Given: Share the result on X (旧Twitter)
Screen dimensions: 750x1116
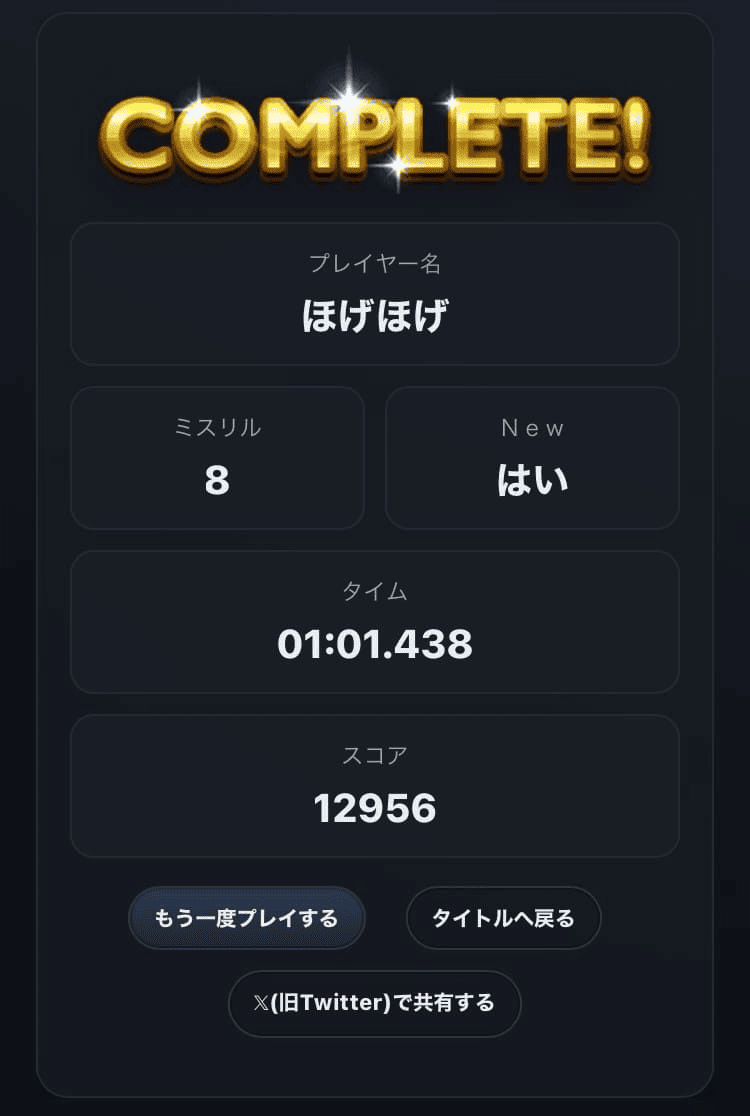Looking at the screenshot, I should (374, 1003).
